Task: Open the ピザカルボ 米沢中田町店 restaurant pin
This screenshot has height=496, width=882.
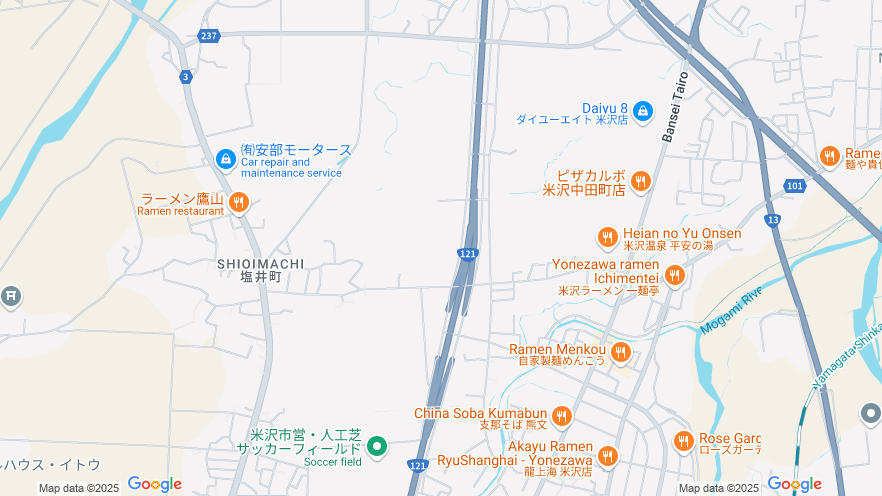Action: click(x=640, y=181)
